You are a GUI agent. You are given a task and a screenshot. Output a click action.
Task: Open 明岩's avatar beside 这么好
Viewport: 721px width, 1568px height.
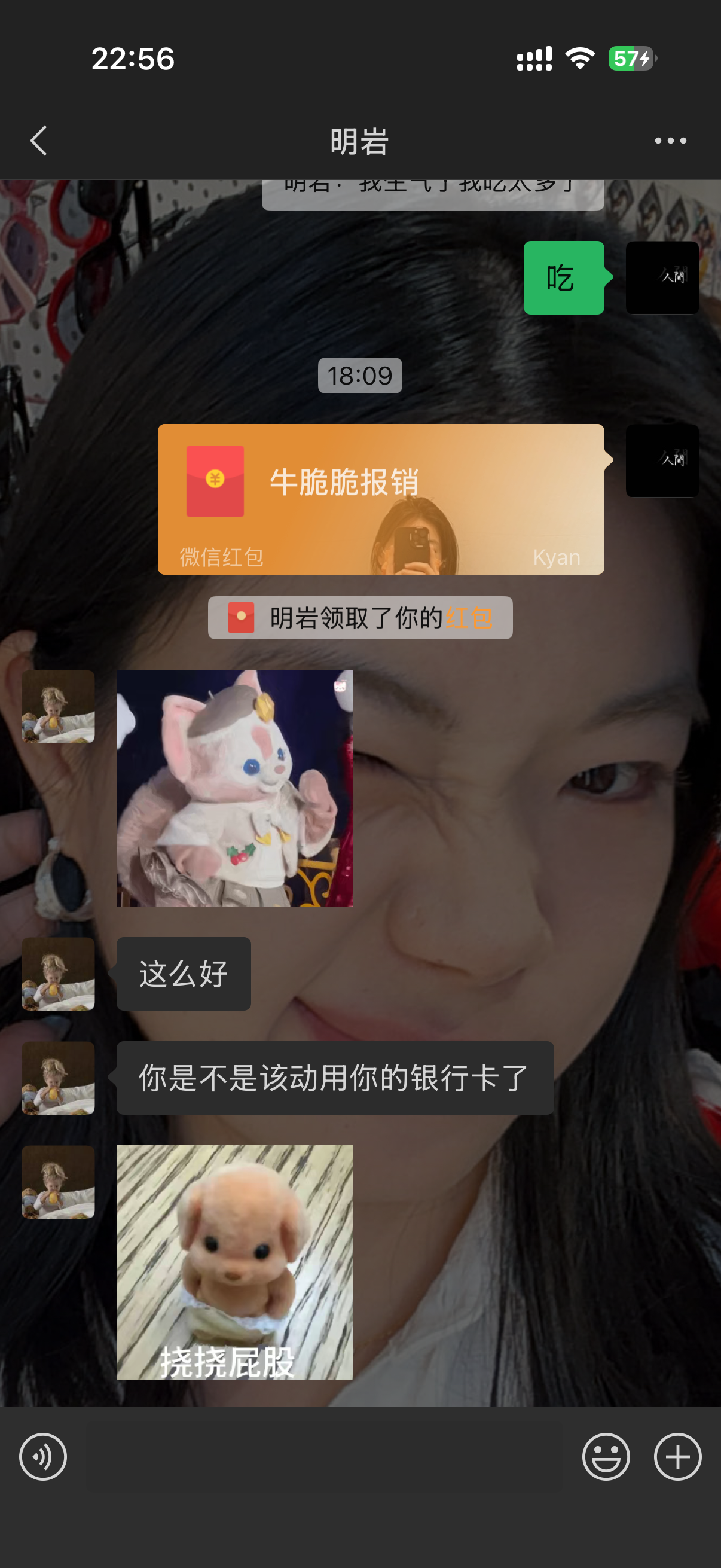pyautogui.click(x=58, y=974)
